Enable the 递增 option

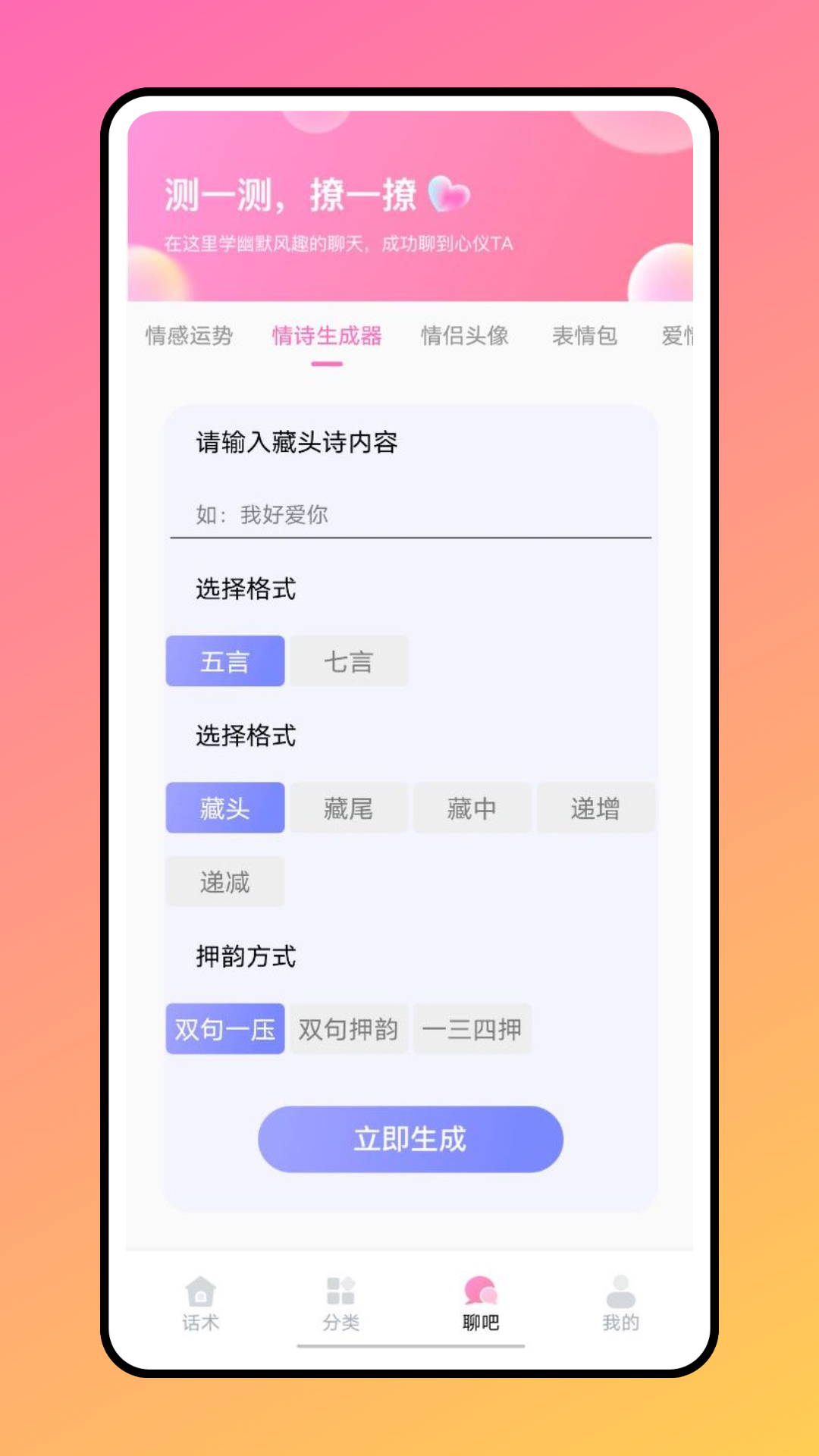click(x=595, y=808)
